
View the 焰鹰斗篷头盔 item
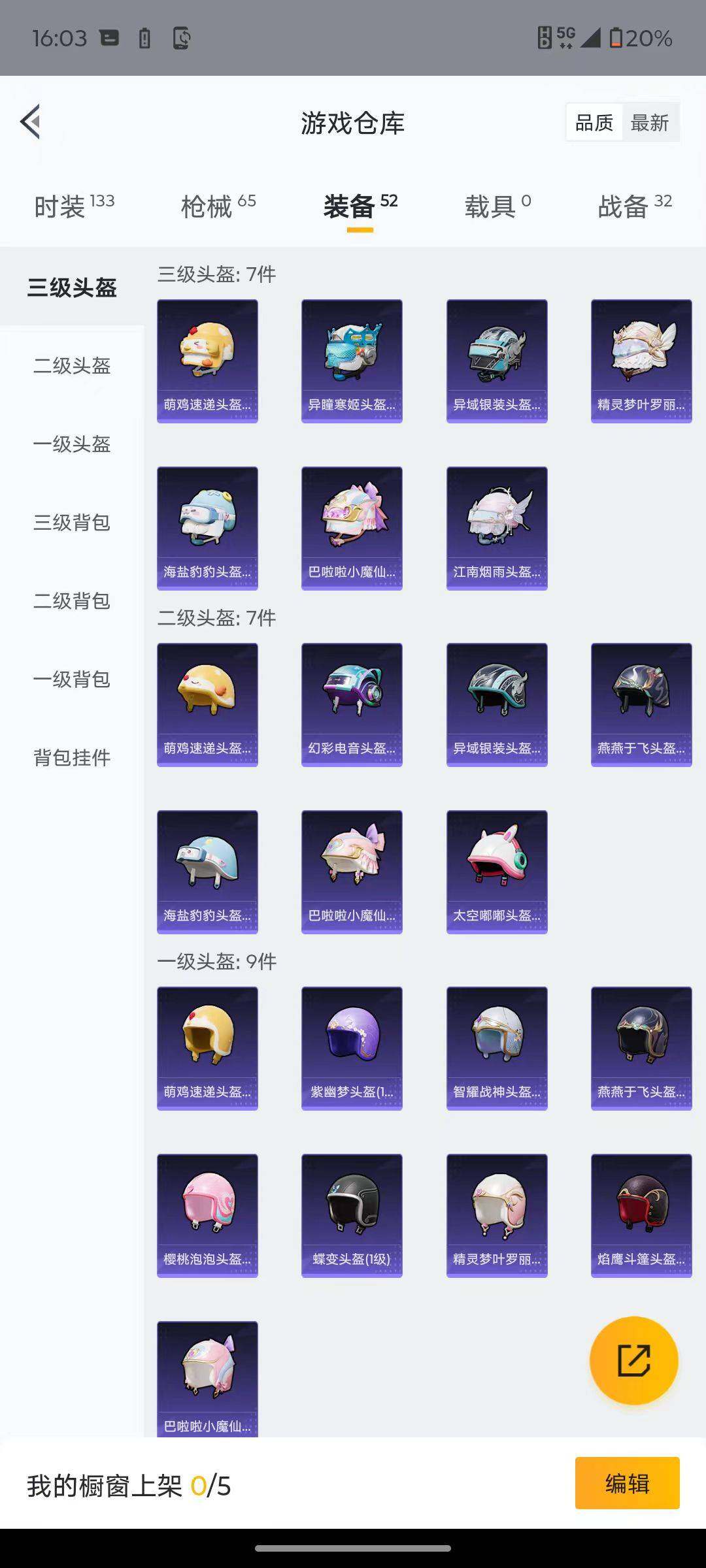[641, 1215]
